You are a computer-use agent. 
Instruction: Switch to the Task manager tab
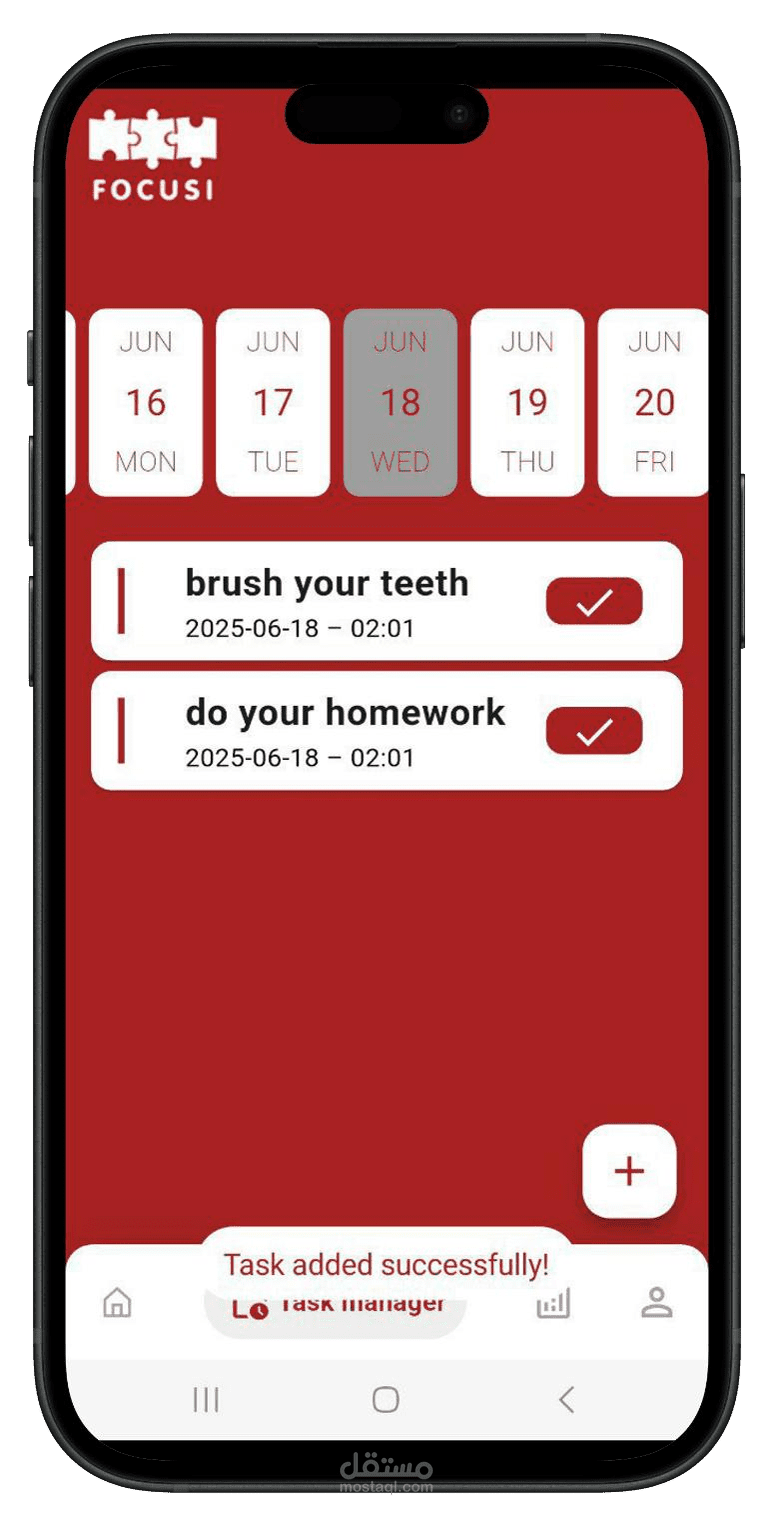pos(335,1310)
